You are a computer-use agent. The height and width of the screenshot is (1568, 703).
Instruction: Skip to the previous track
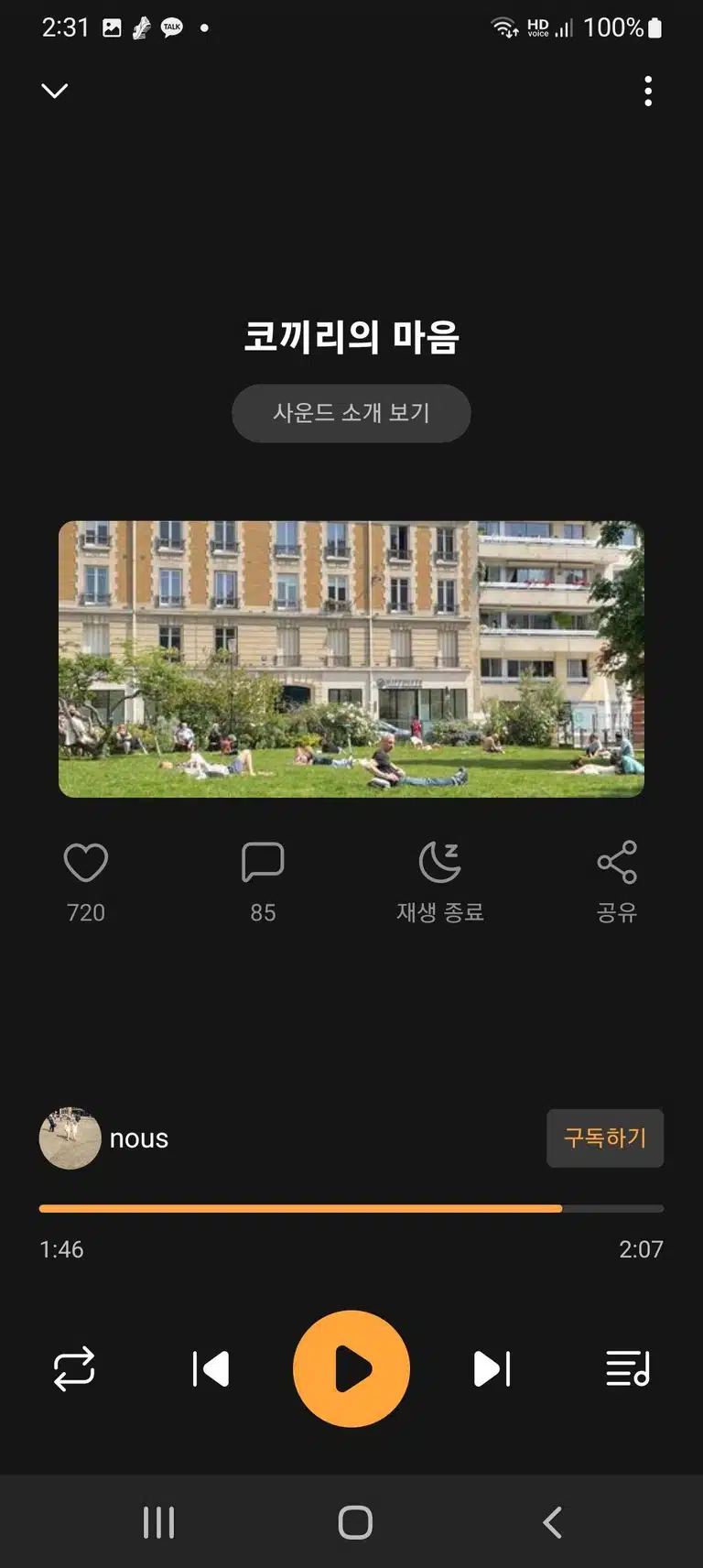211,1369
